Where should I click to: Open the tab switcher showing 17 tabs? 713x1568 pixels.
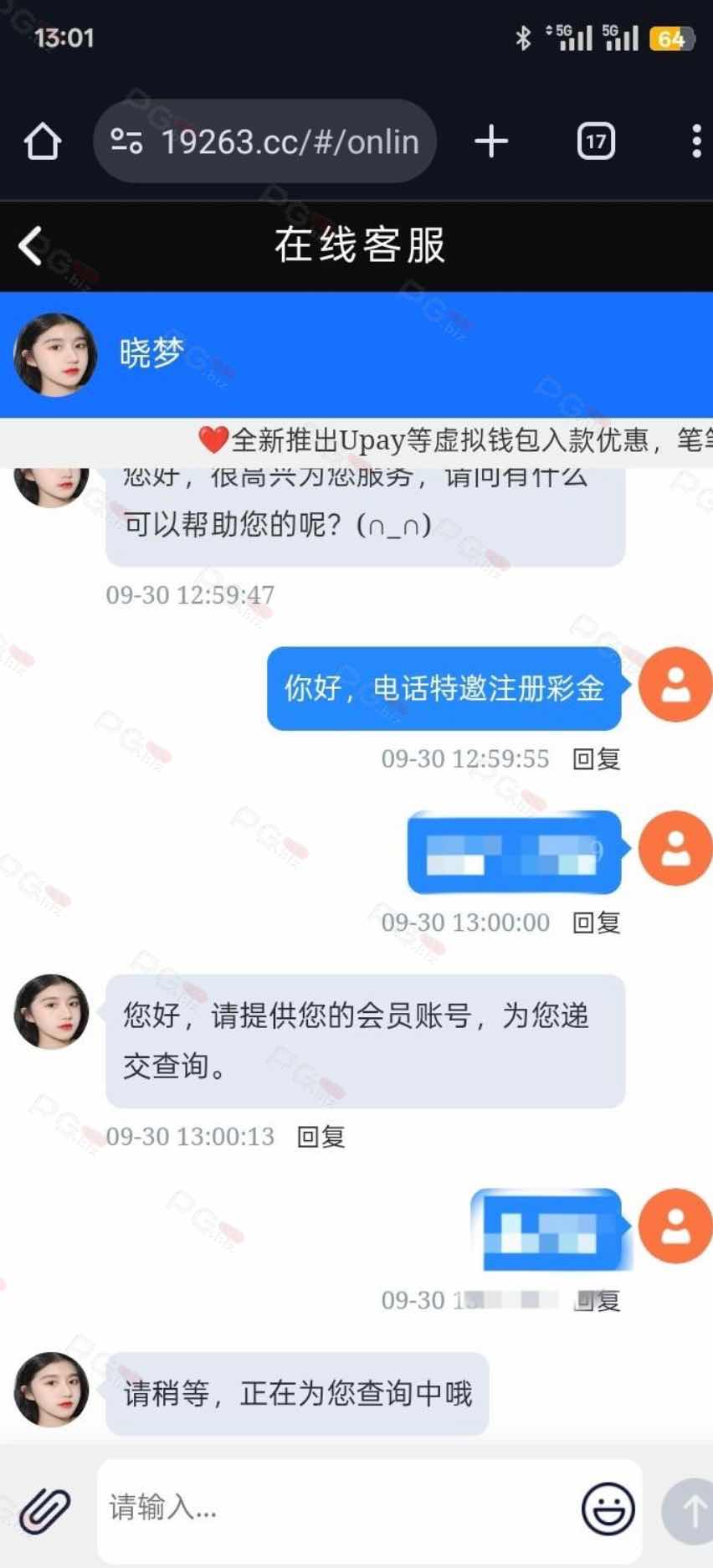coord(596,141)
